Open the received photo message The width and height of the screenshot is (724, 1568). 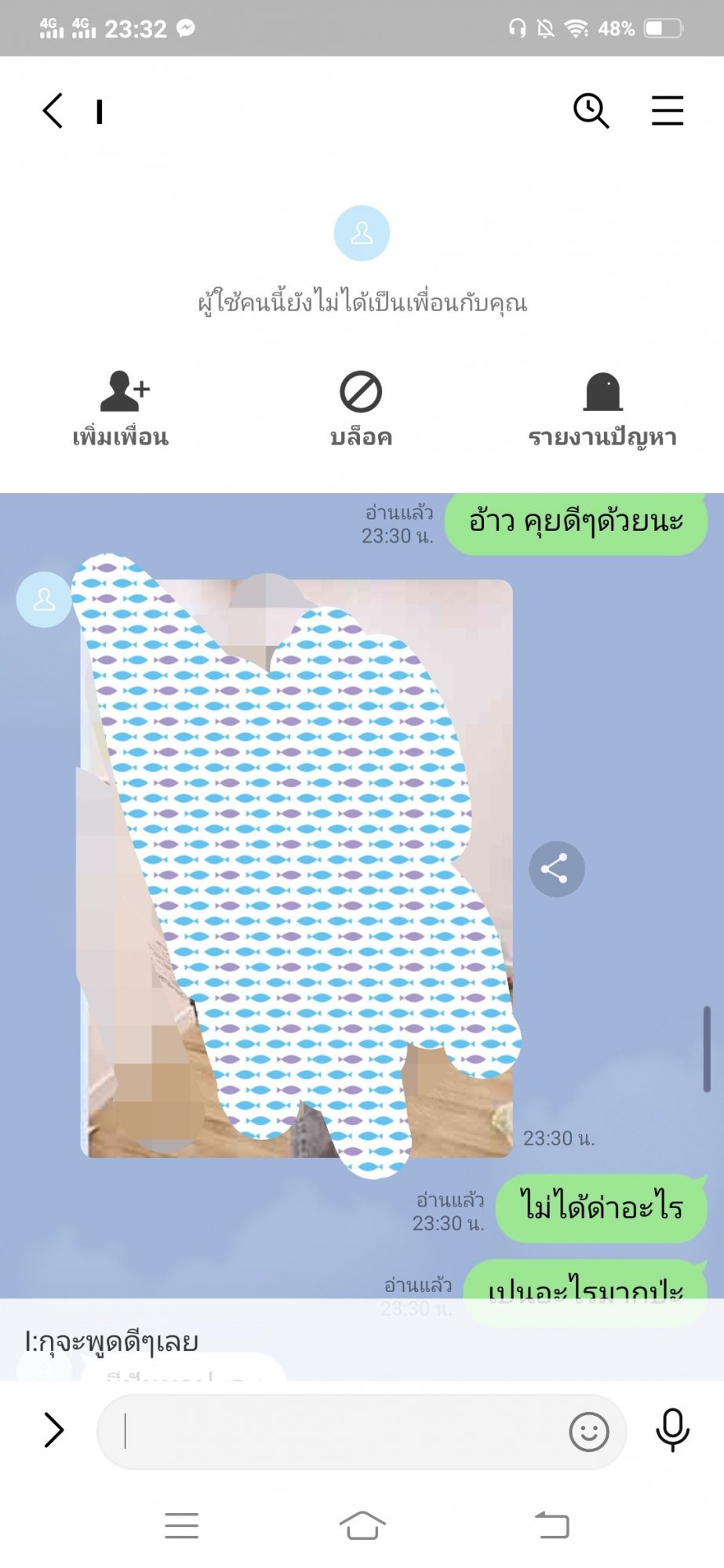click(x=297, y=868)
